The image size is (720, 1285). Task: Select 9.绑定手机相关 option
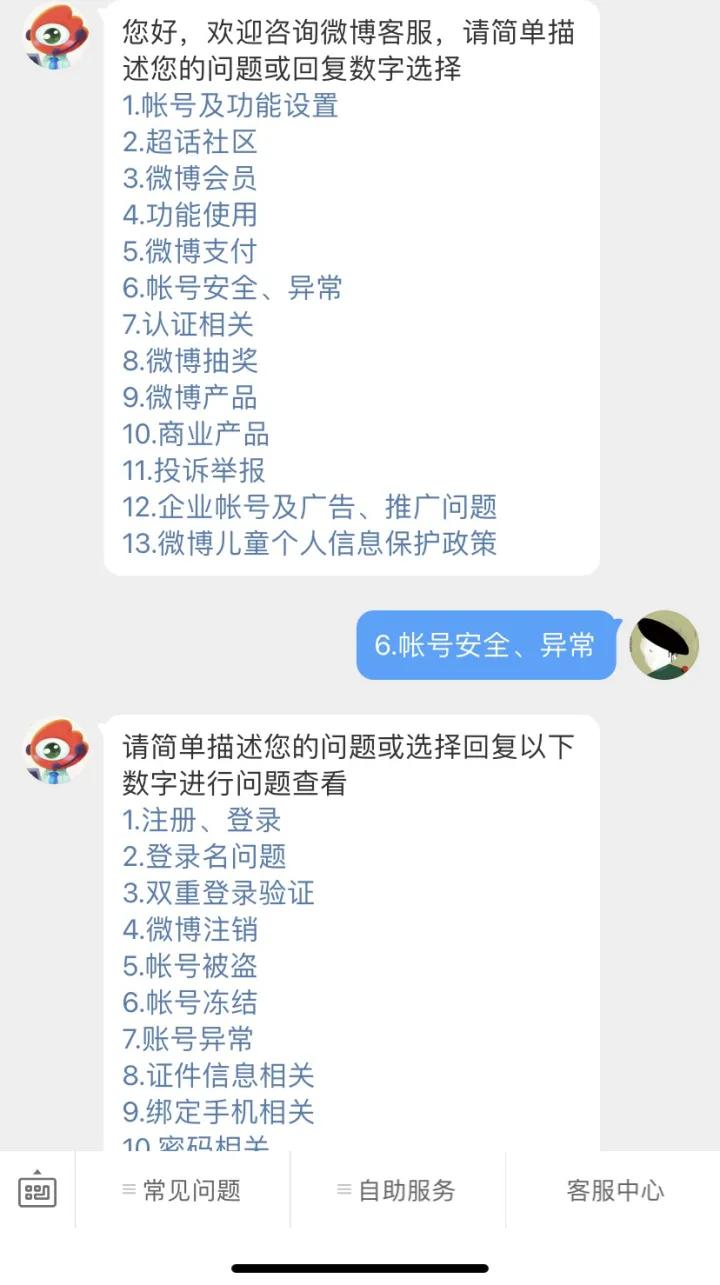coord(216,1113)
